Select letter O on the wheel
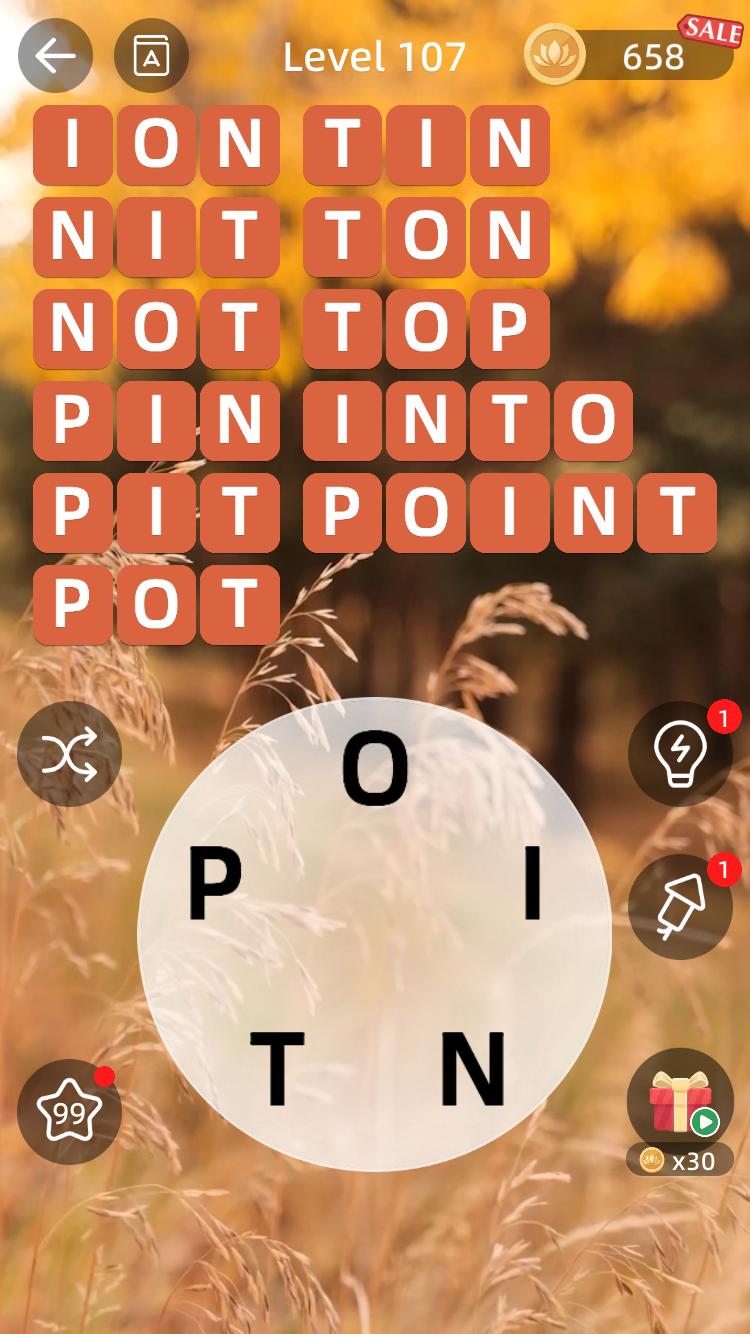 click(x=376, y=769)
